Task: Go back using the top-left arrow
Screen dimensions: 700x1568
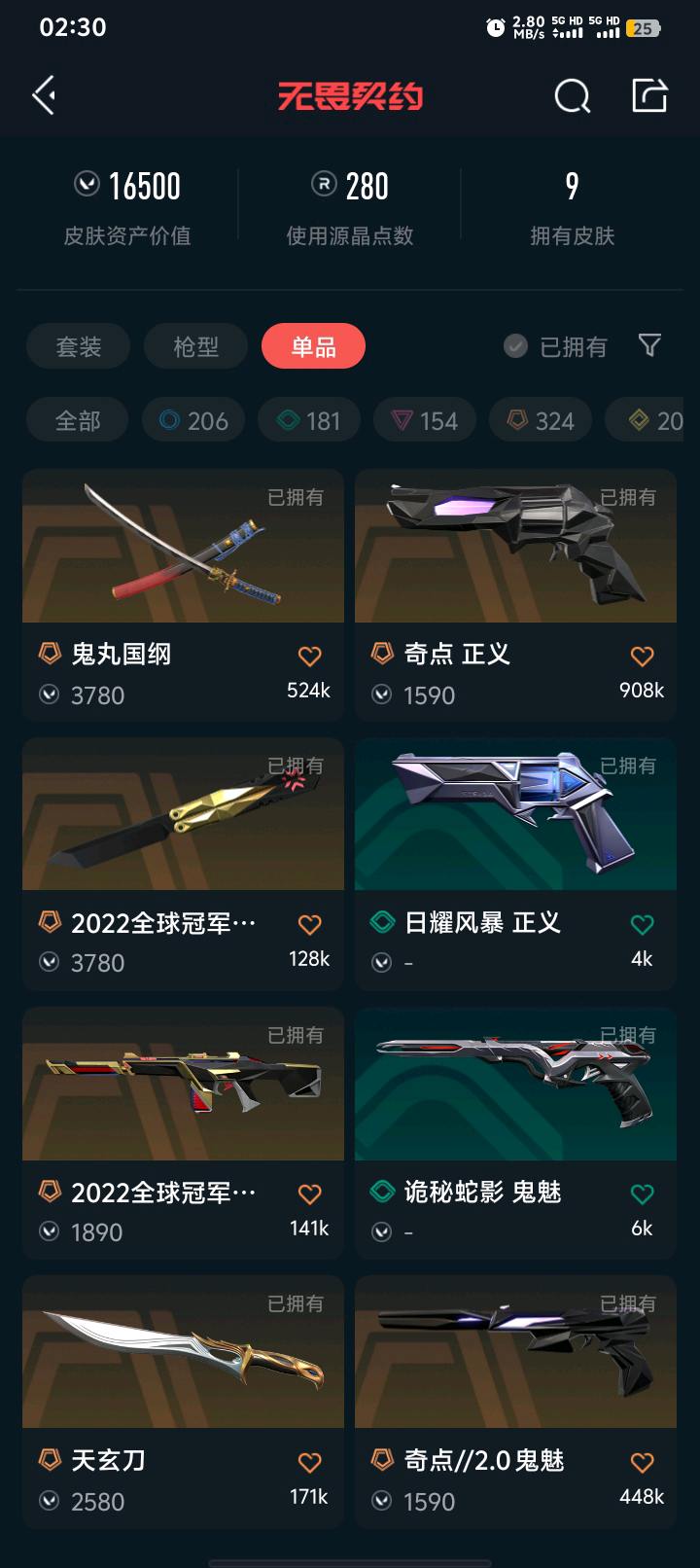Action: (44, 95)
